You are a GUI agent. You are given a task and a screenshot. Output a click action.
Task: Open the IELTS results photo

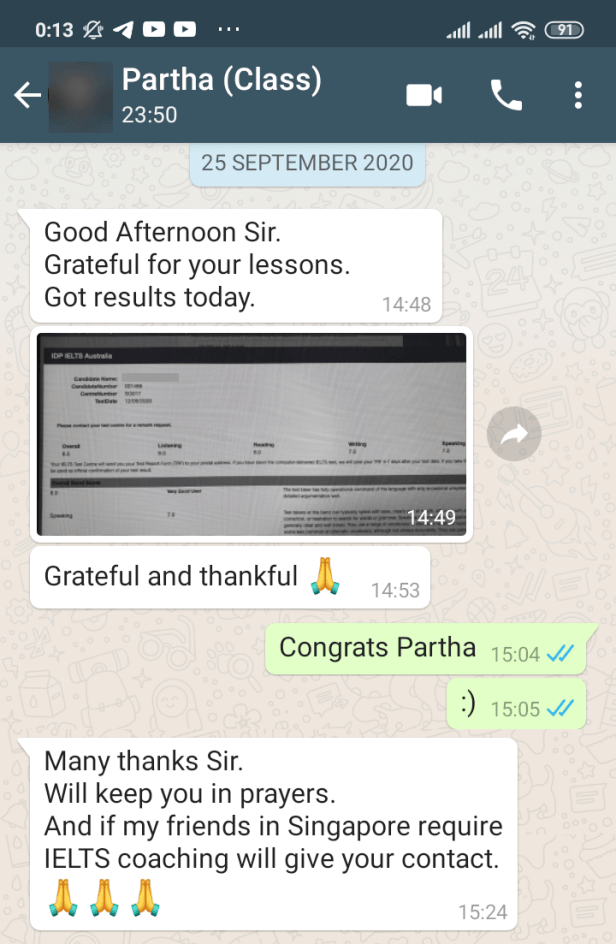click(251, 433)
